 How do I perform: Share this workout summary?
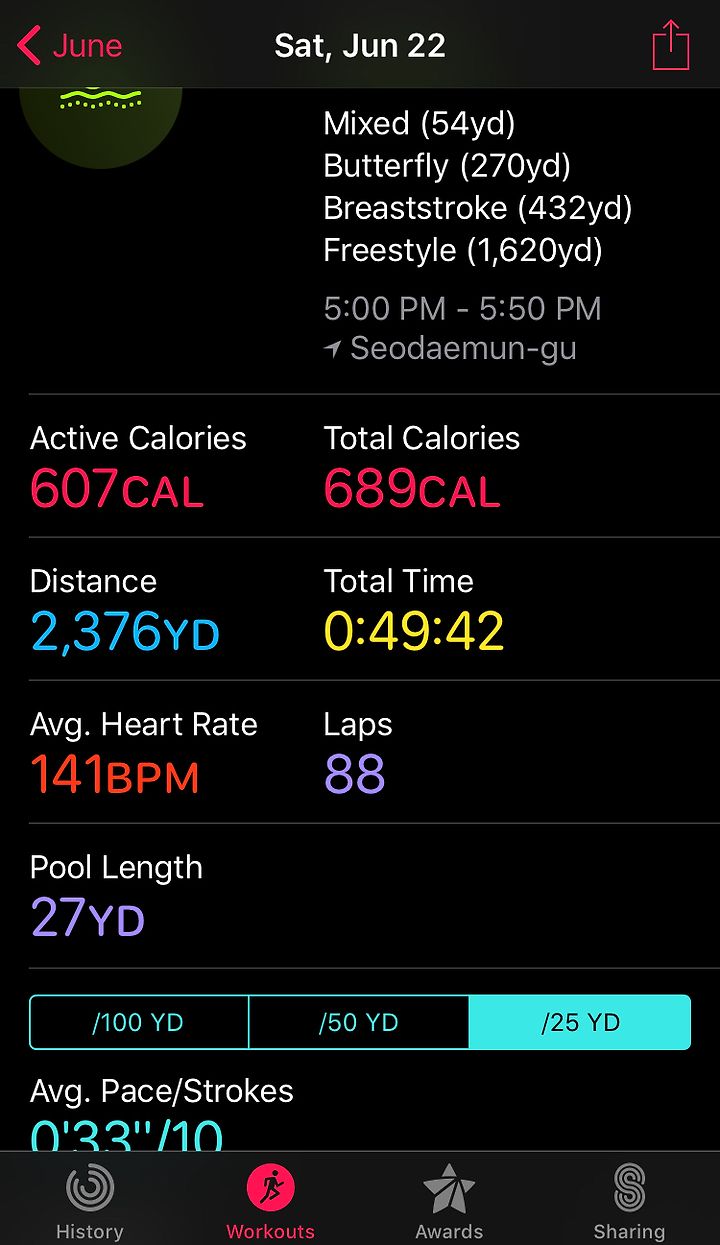pos(671,45)
